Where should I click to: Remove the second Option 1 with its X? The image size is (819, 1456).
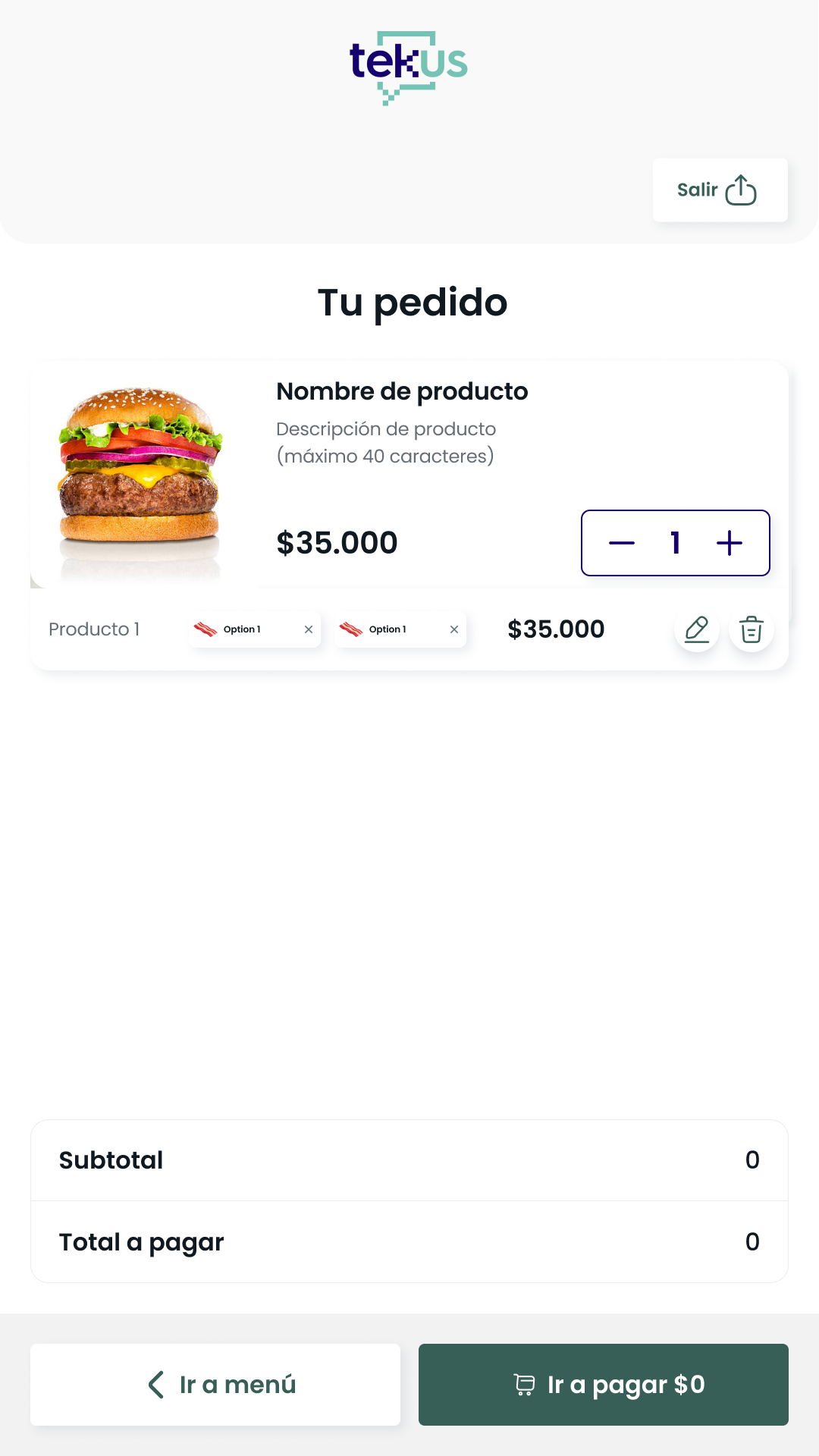pos(454,629)
